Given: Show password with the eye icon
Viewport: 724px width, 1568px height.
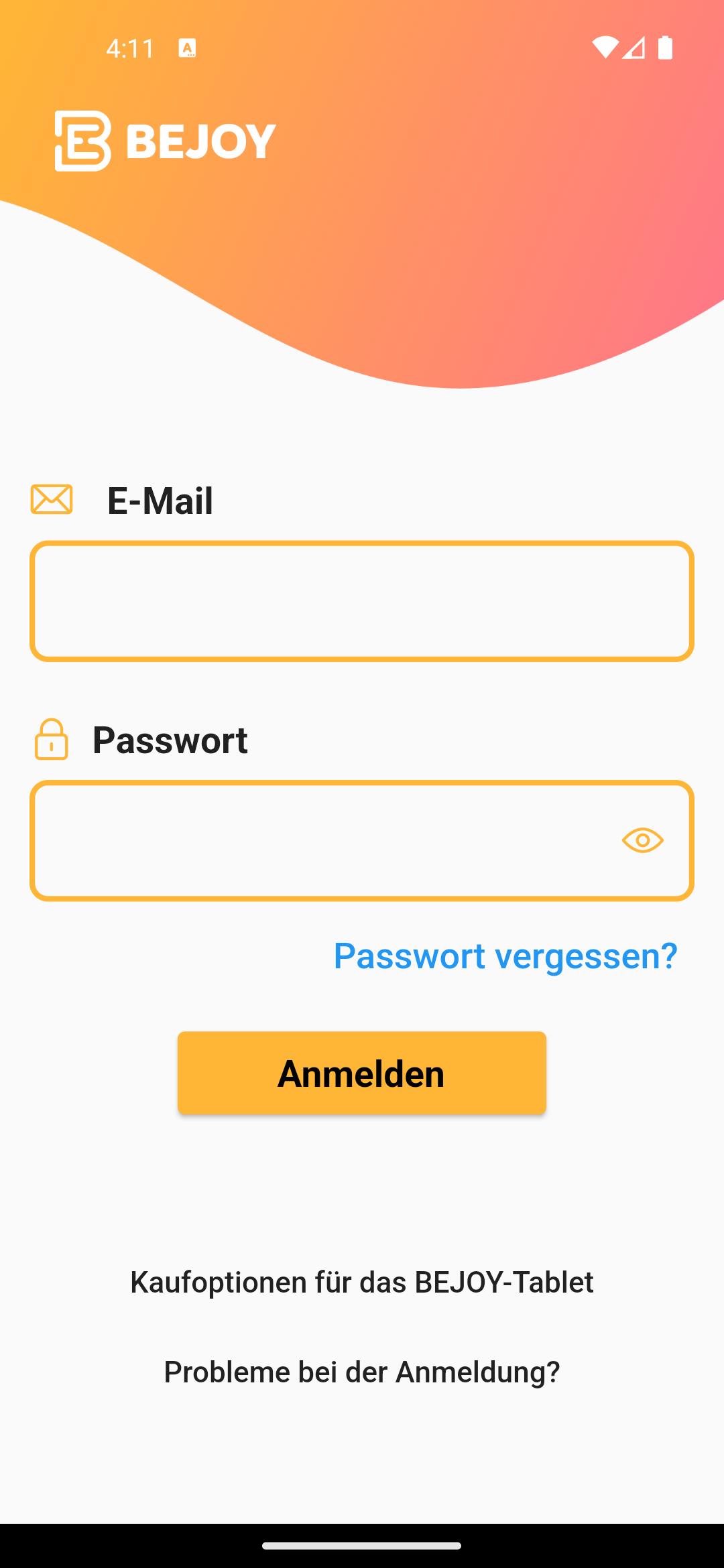Looking at the screenshot, I should tap(642, 840).
